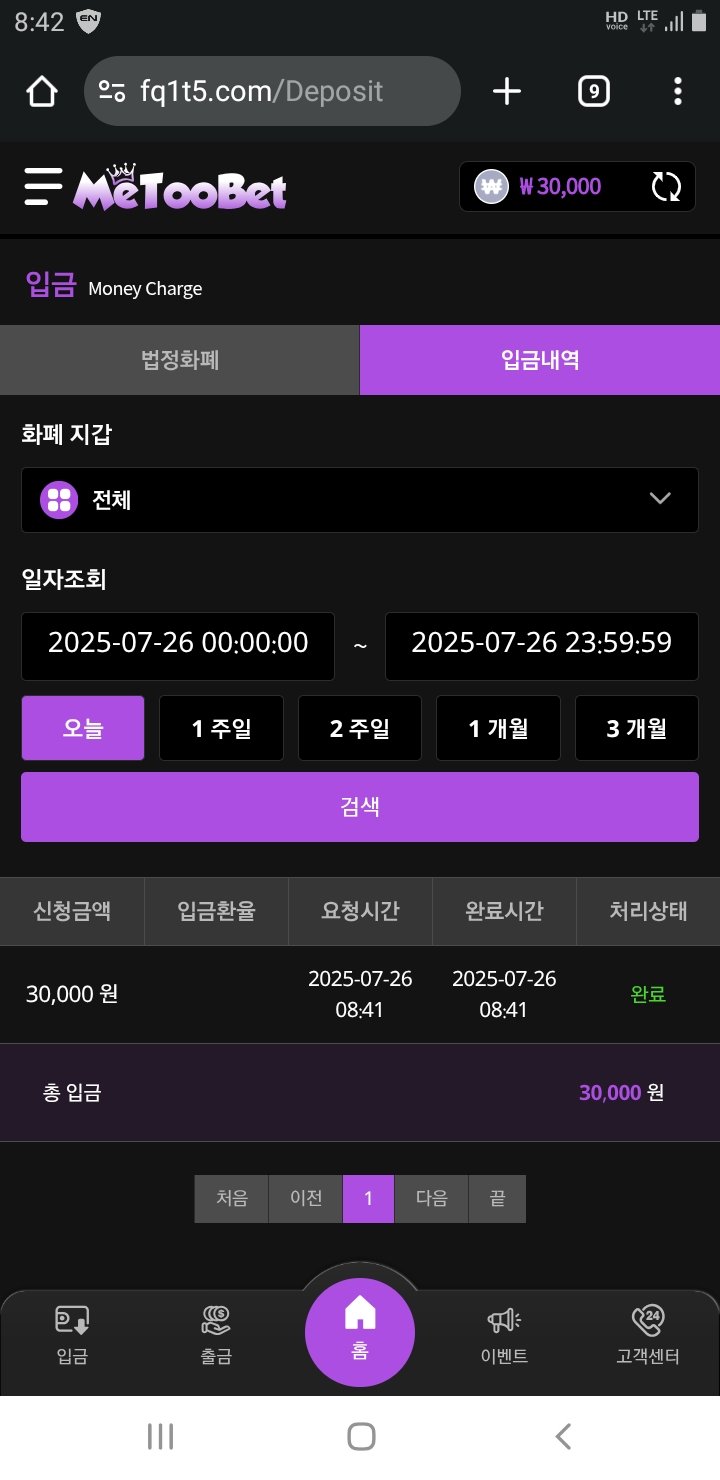Open the 고객센터 support tab
720x1480 pixels.
tap(648, 1336)
